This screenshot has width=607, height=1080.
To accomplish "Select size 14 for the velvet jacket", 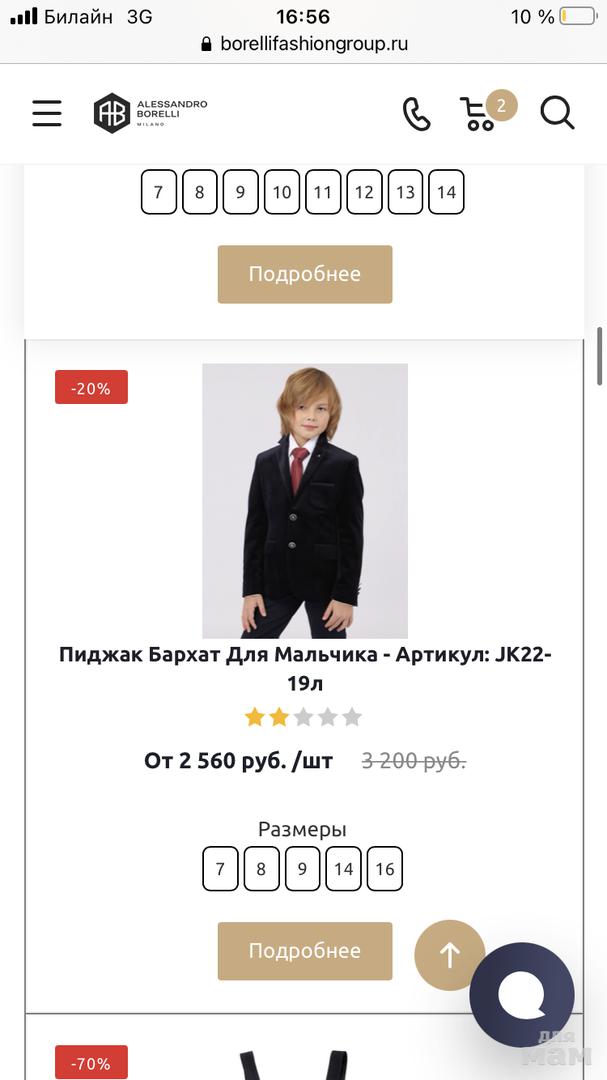I will pos(344,869).
